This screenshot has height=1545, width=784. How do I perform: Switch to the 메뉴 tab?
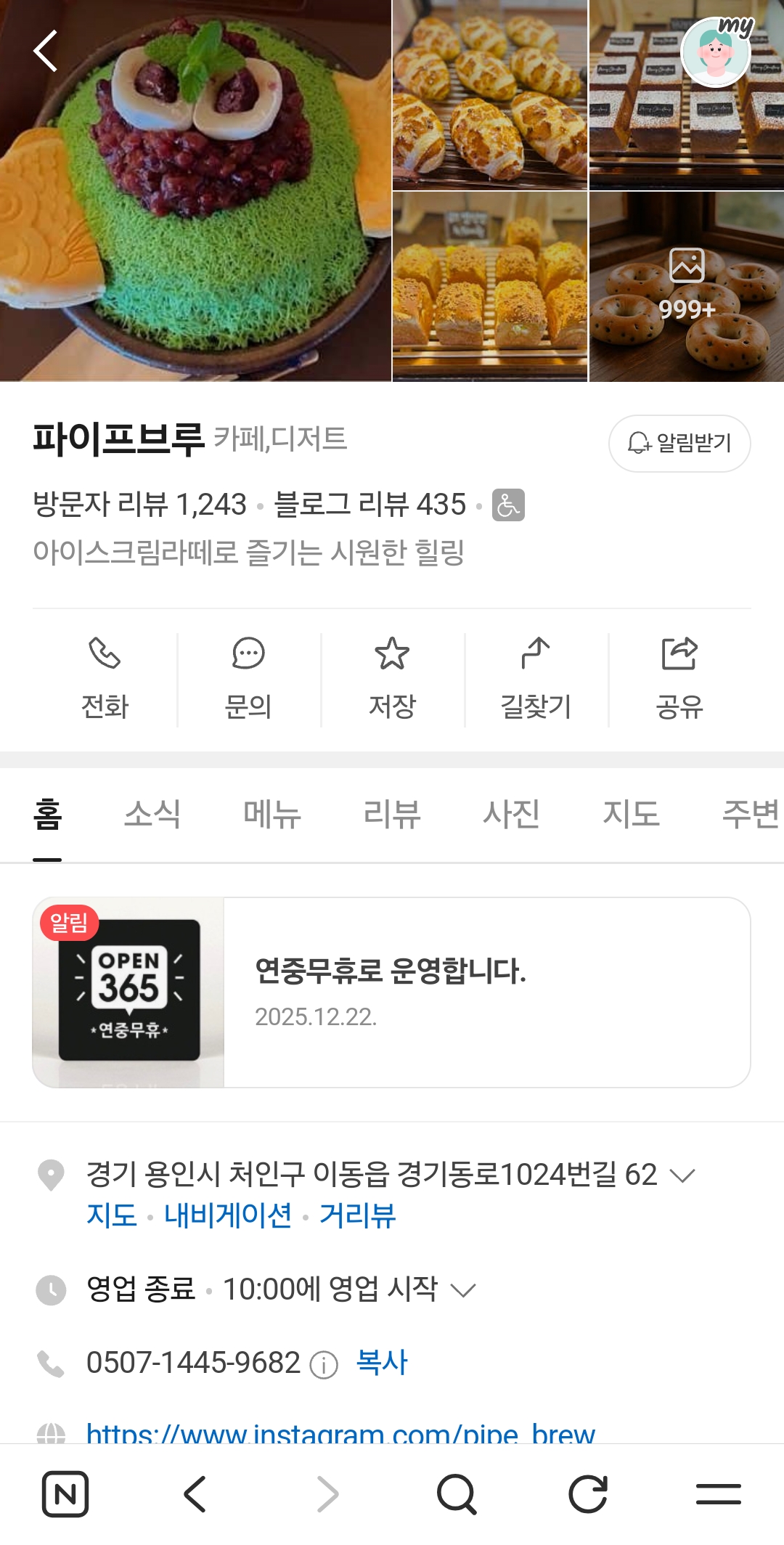point(272,814)
